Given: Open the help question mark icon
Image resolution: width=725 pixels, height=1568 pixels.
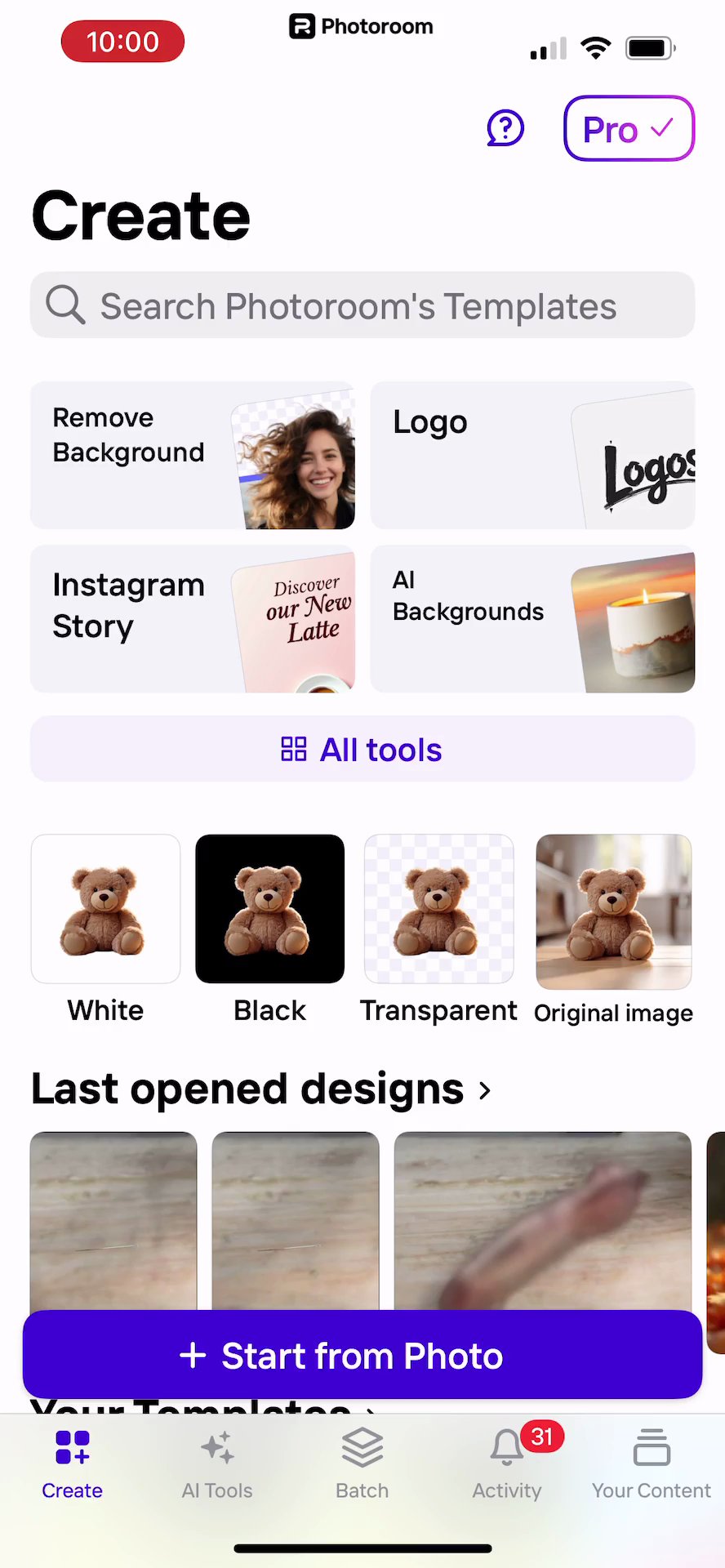Looking at the screenshot, I should point(505,129).
